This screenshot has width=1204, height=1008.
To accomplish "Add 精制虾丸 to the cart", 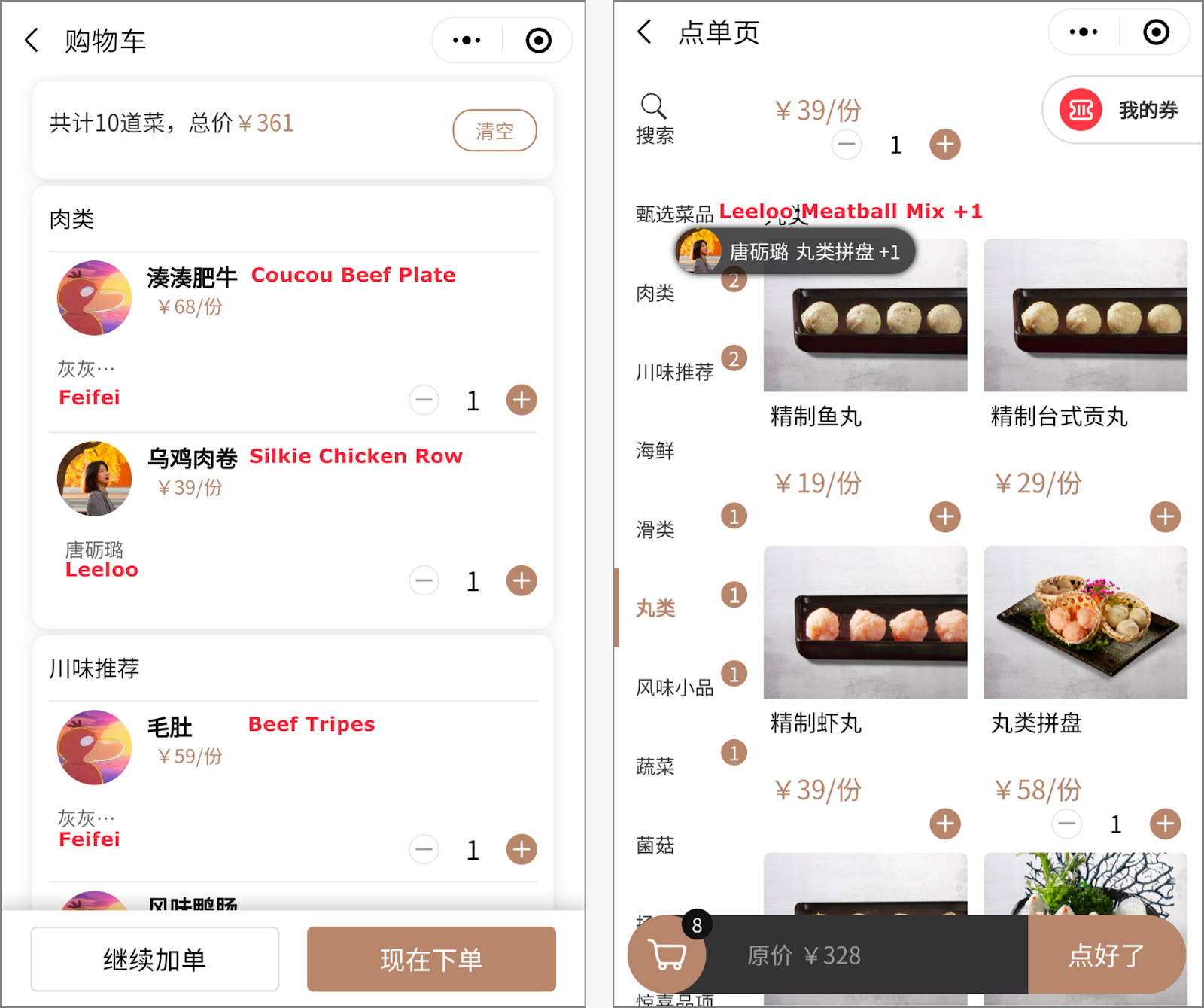I will click(x=945, y=824).
